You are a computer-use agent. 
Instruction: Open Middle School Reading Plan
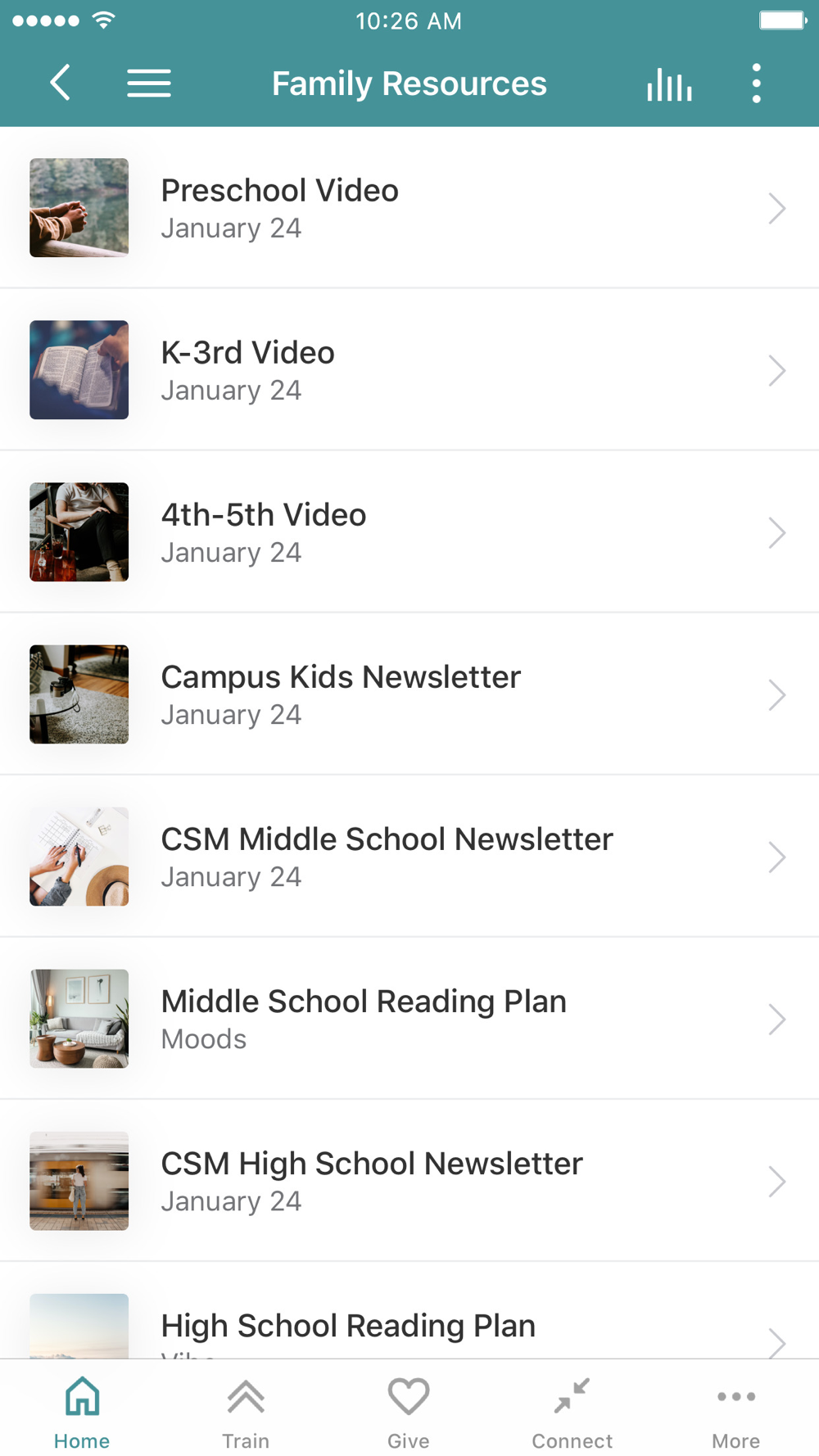409,1019
